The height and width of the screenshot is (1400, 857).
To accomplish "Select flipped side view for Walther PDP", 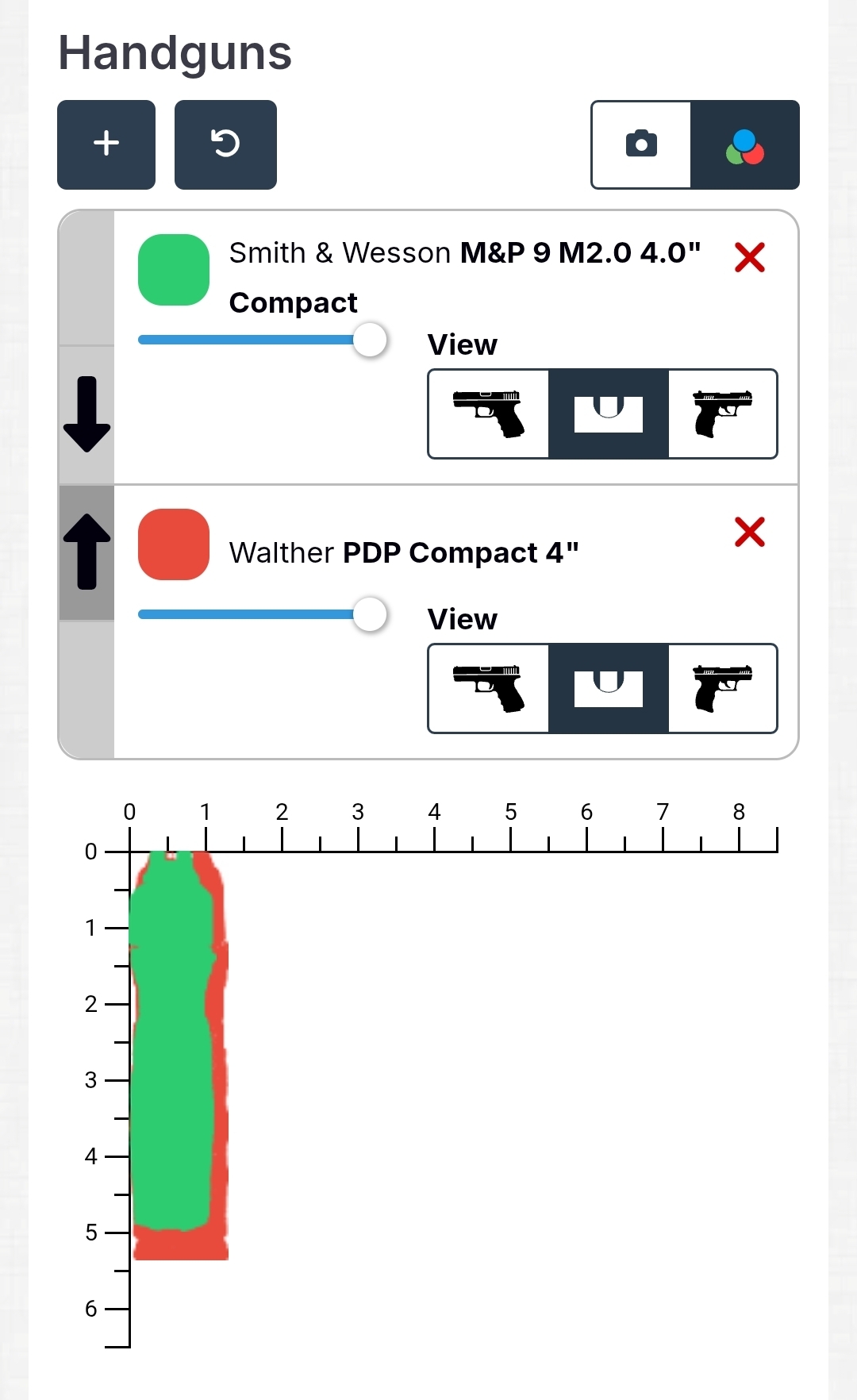I will pyautogui.click(x=723, y=688).
